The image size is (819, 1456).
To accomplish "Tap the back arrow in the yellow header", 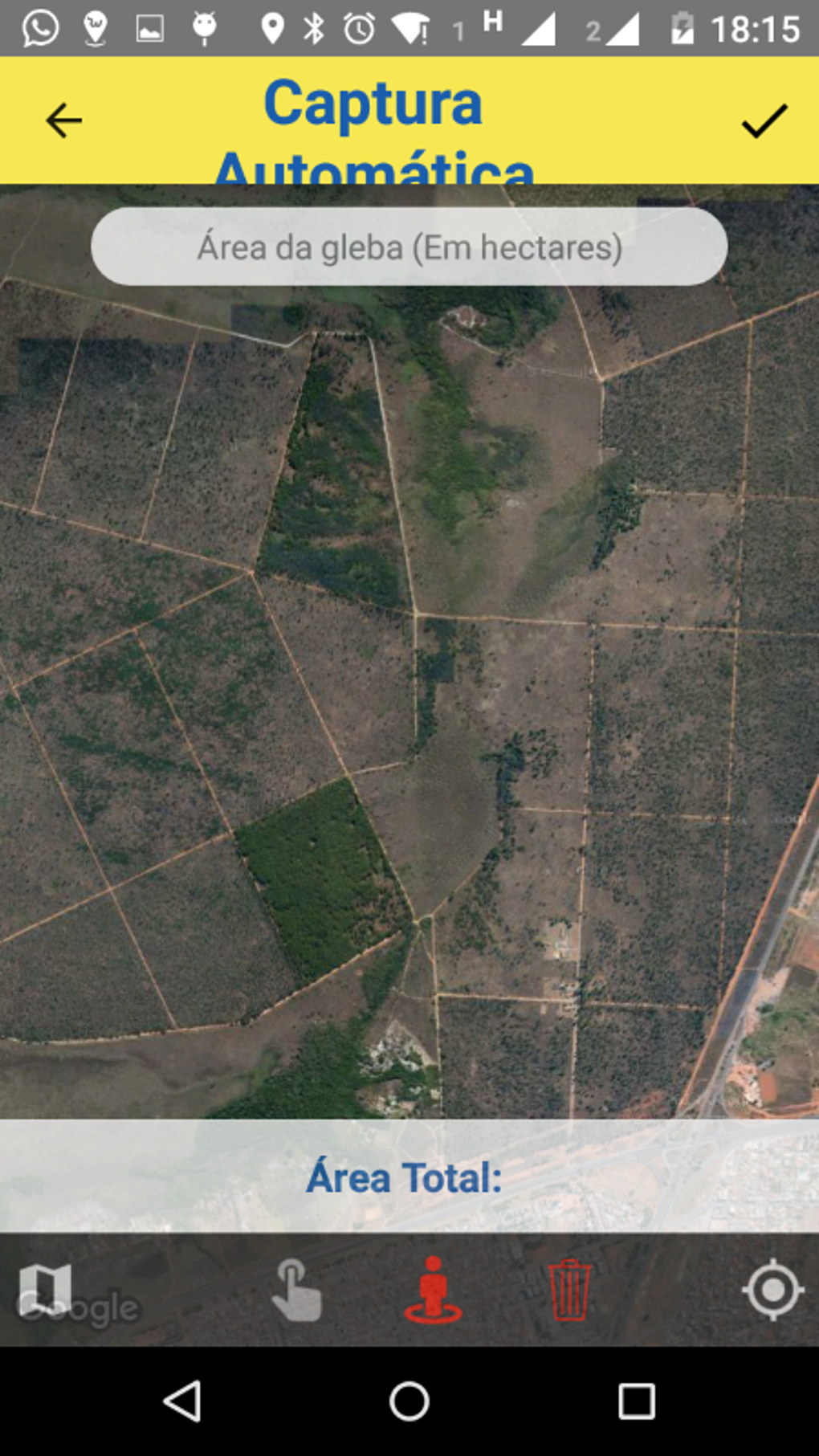I will pos(61,120).
